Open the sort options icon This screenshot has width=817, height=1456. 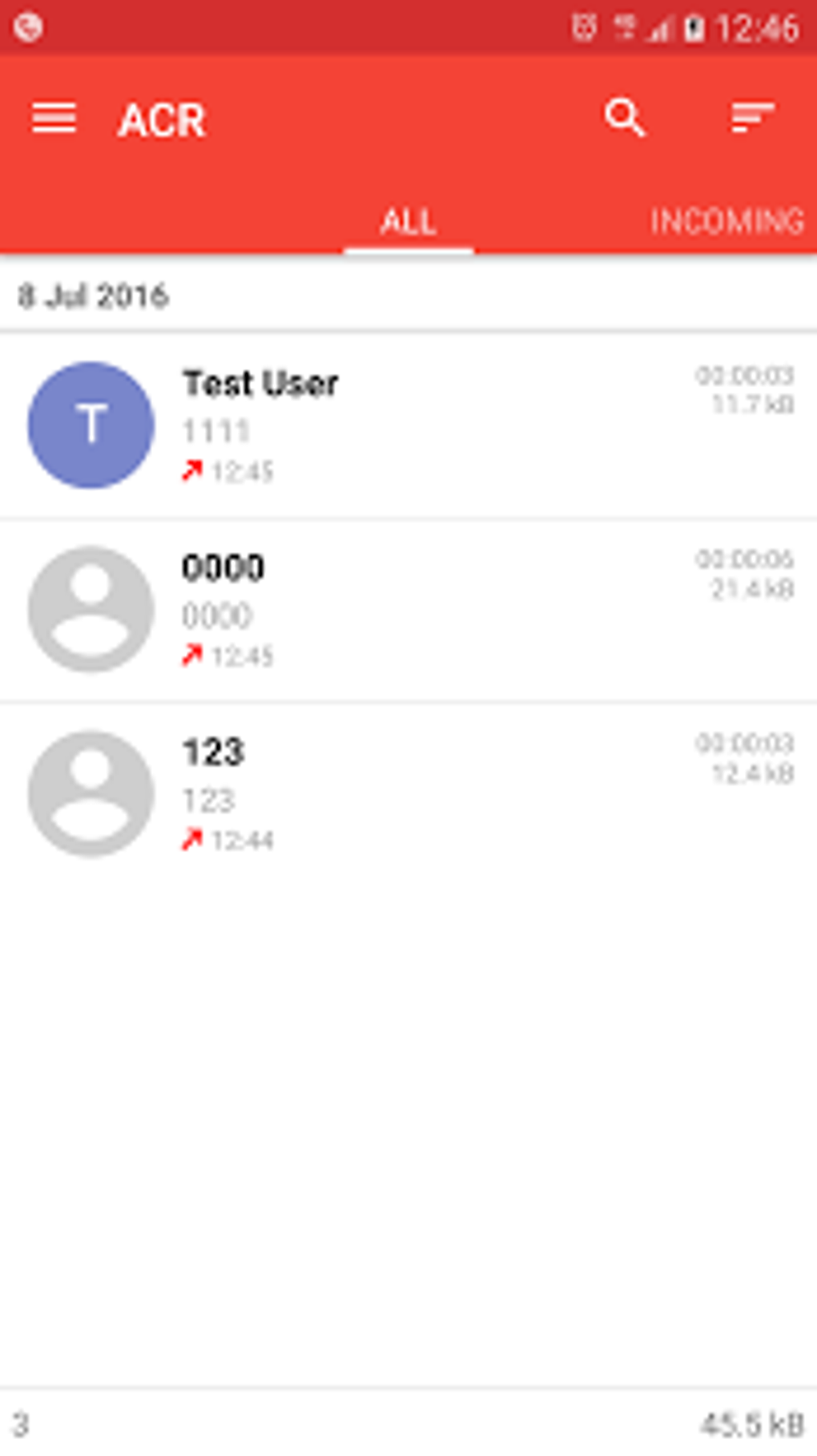pyautogui.click(x=752, y=119)
